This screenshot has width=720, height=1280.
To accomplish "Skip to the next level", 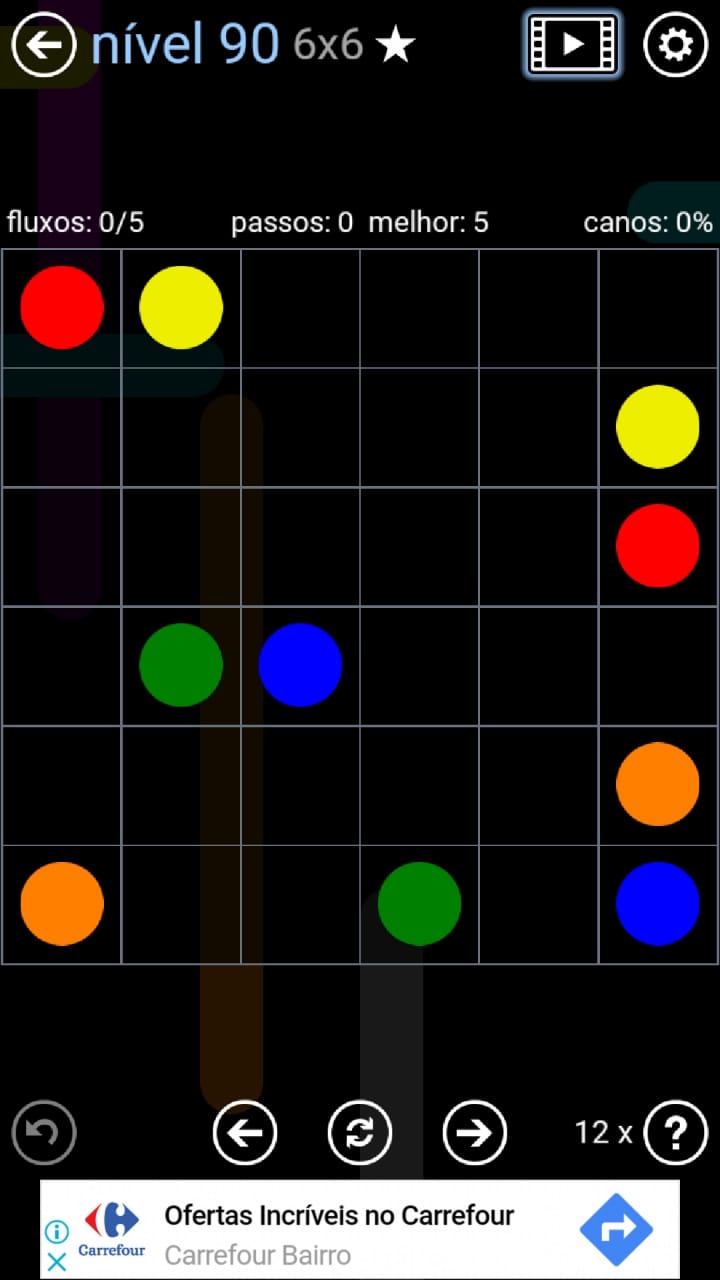I will pos(475,1132).
